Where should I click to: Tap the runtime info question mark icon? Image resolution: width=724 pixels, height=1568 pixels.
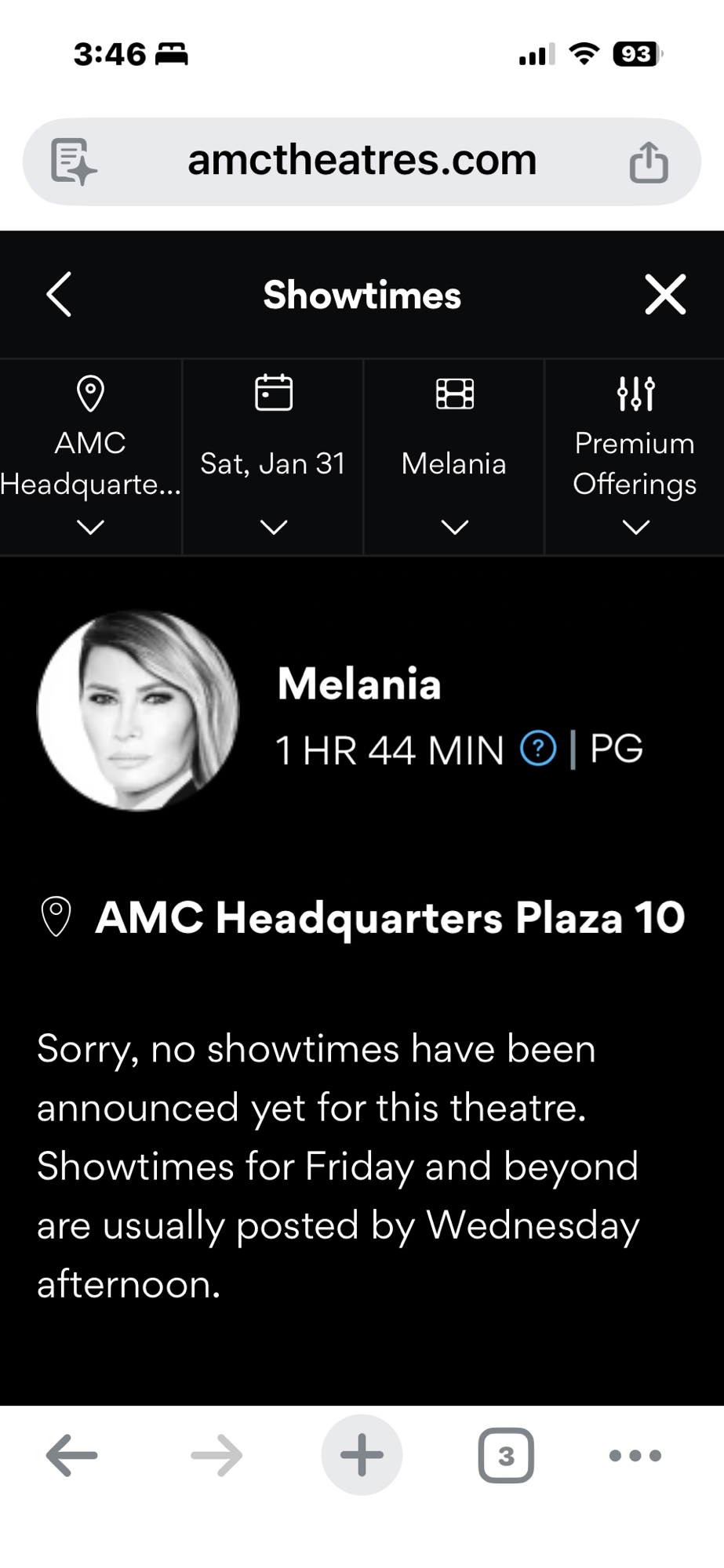(x=538, y=749)
